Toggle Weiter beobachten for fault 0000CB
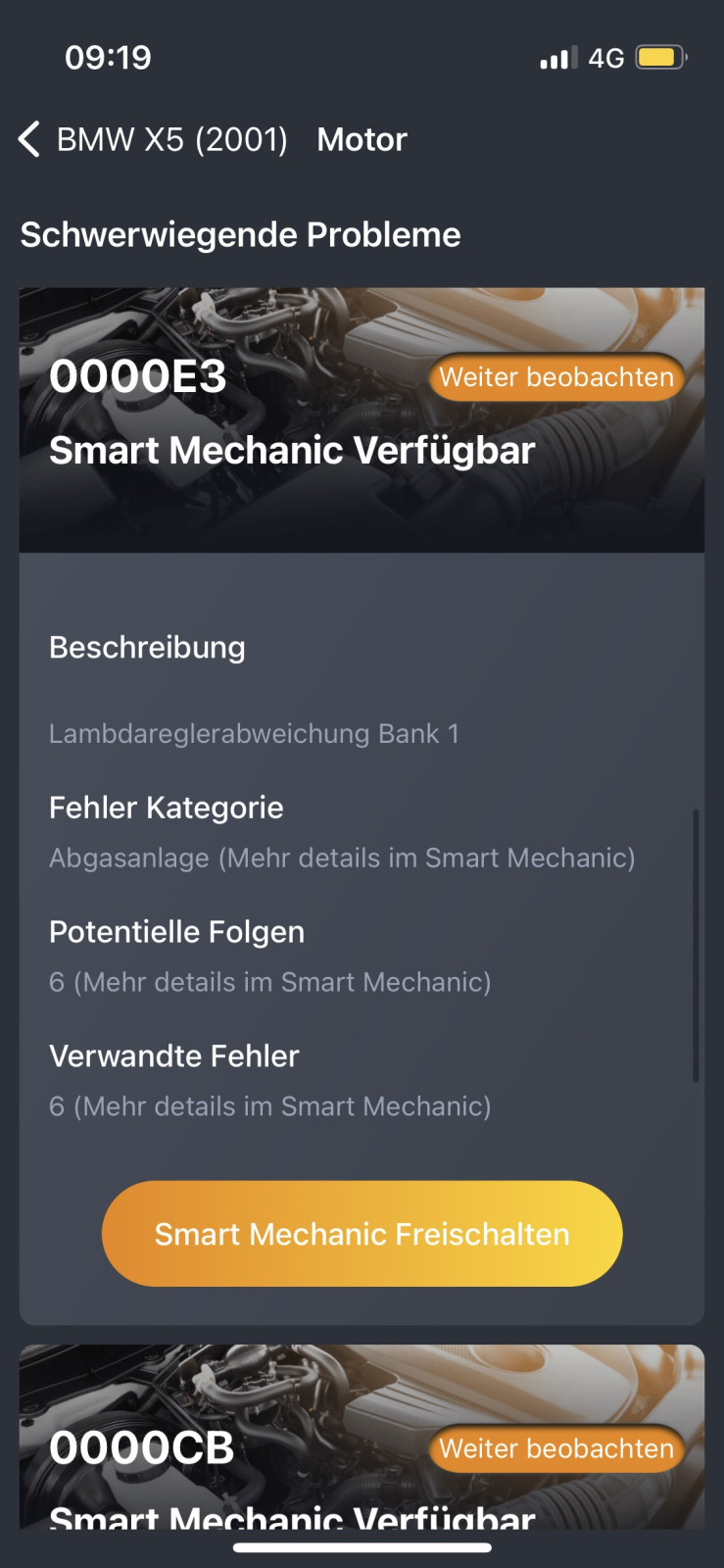 555,1448
